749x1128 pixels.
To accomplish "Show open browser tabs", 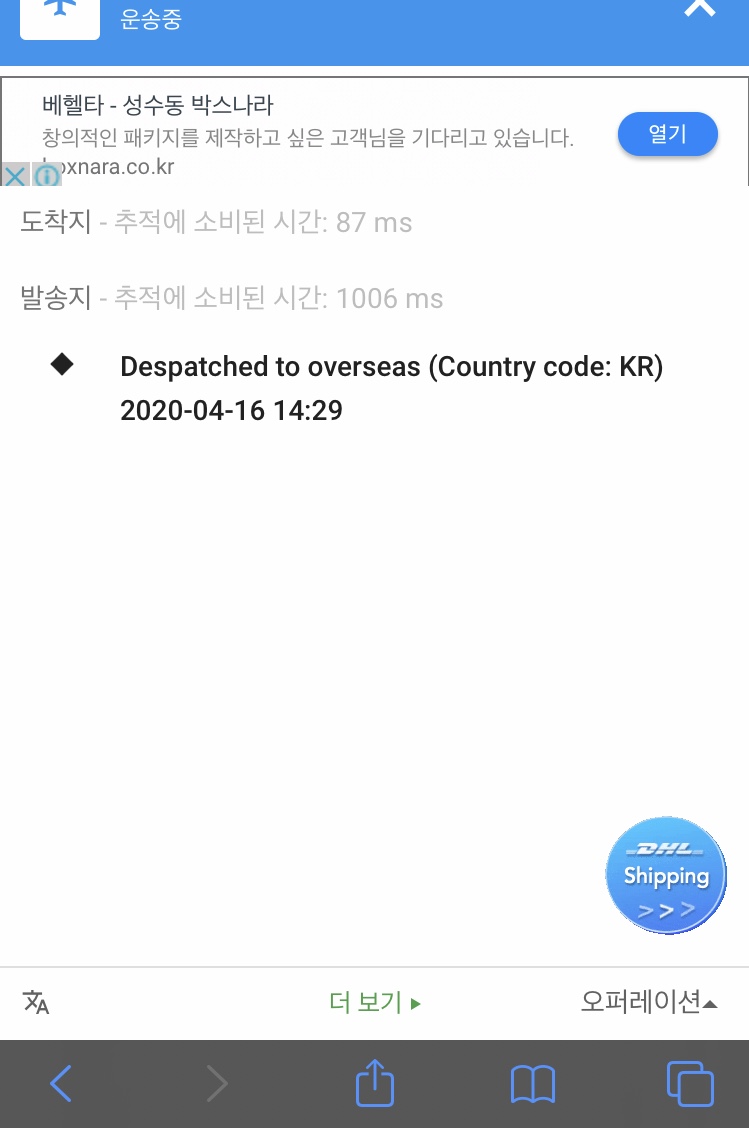I will click(689, 1083).
